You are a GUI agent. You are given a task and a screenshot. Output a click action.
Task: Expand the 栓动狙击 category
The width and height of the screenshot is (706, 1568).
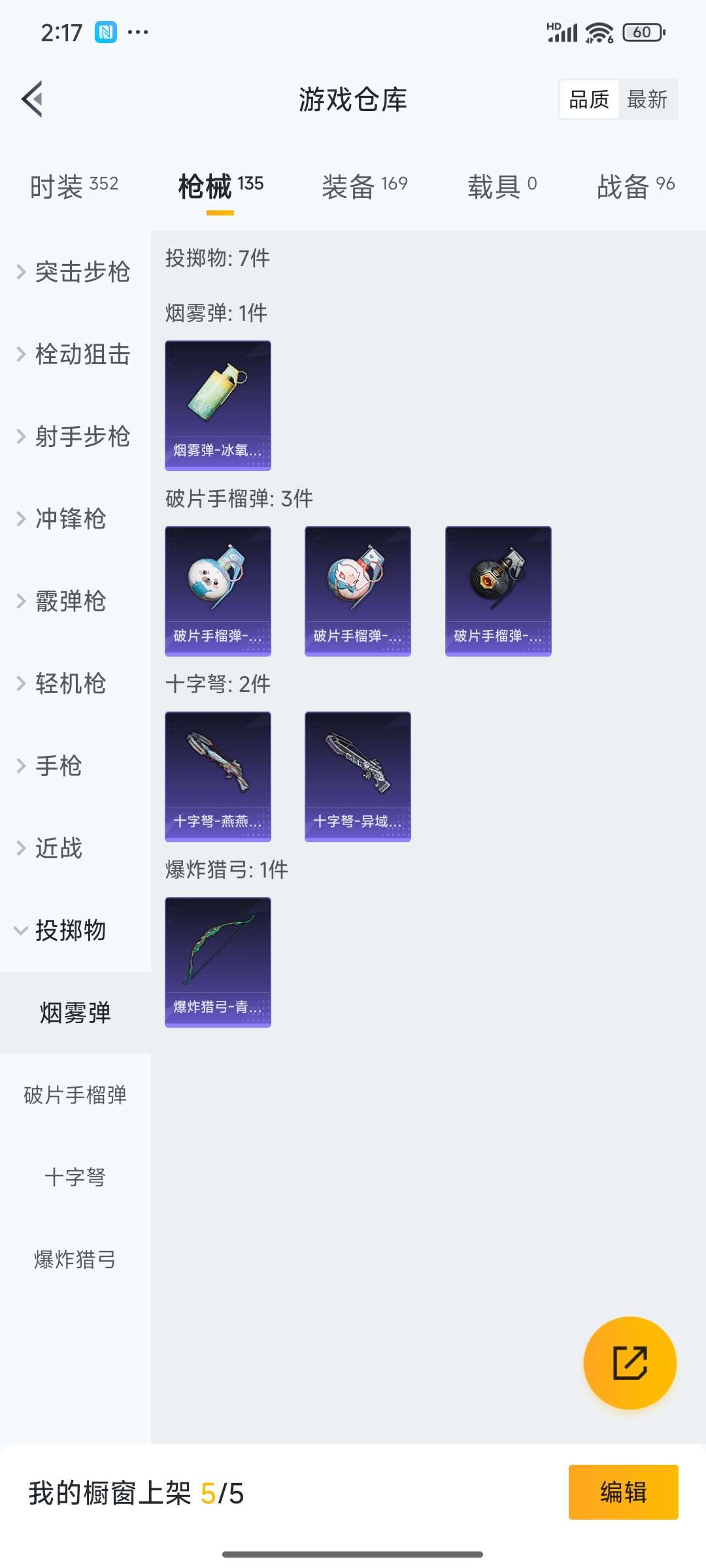pyautogui.click(x=75, y=354)
